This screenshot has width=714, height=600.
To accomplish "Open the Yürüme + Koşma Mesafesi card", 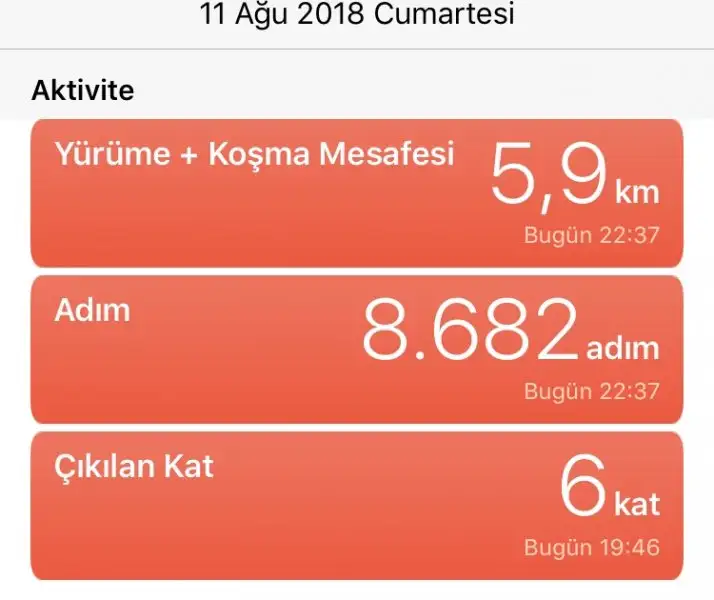I will coord(356,193).
